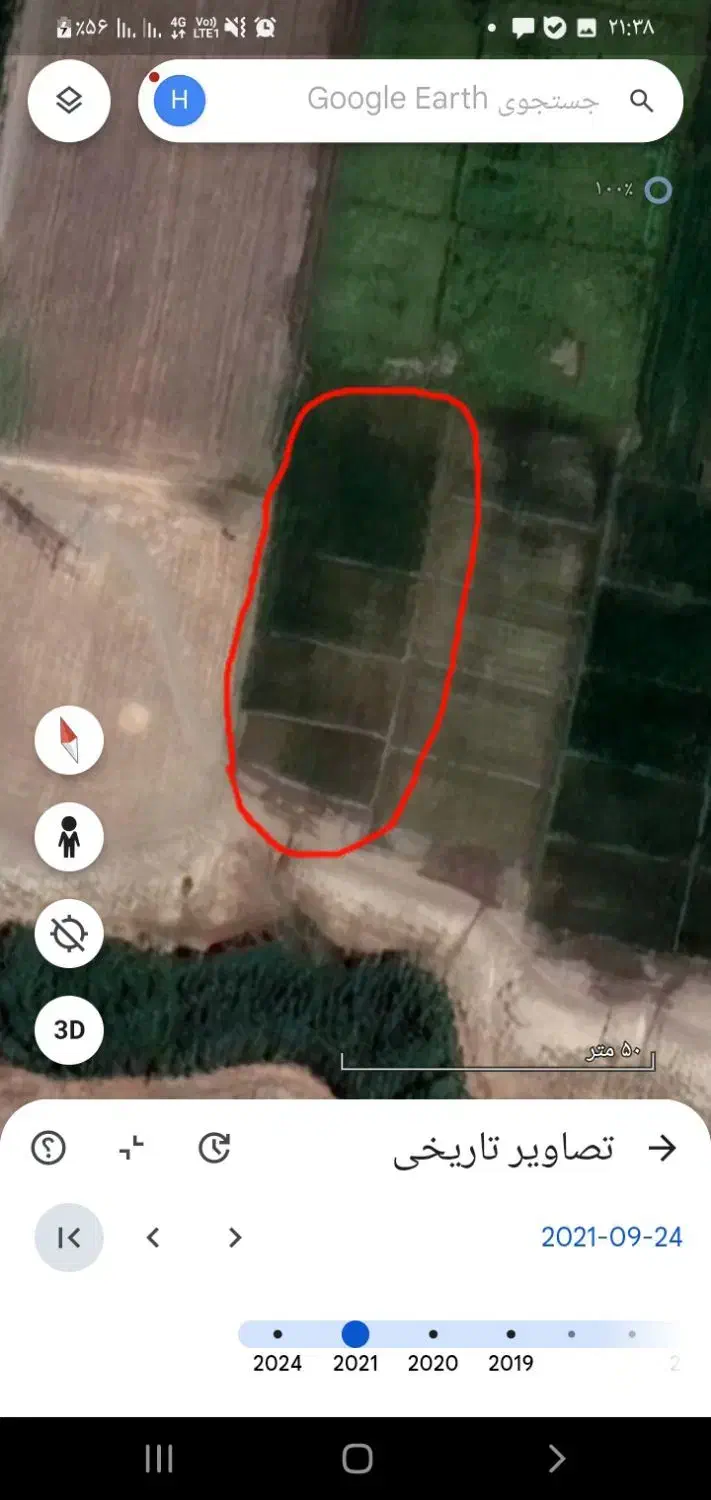
Task: Enter Street View with the pegman button
Action: 69,836
